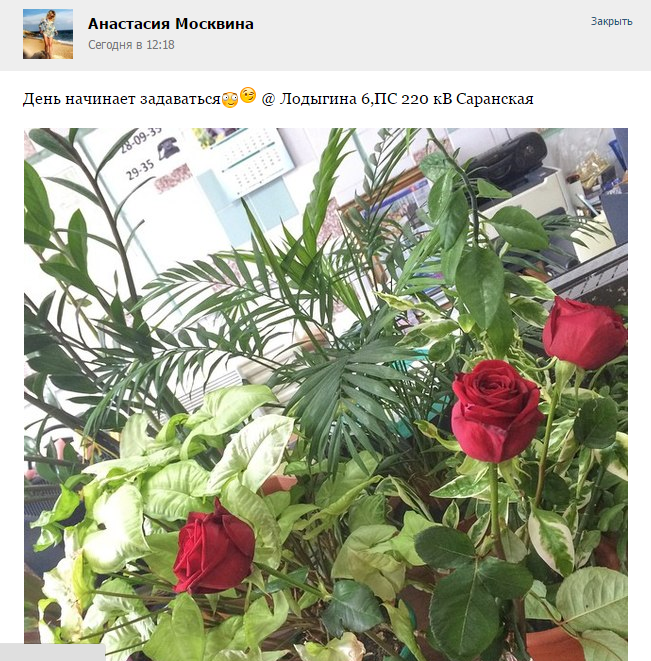Open Анастасия Москвина's profile name link
Viewport: 651px width, 661px height.
pyautogui.click(x=170, y=24)
